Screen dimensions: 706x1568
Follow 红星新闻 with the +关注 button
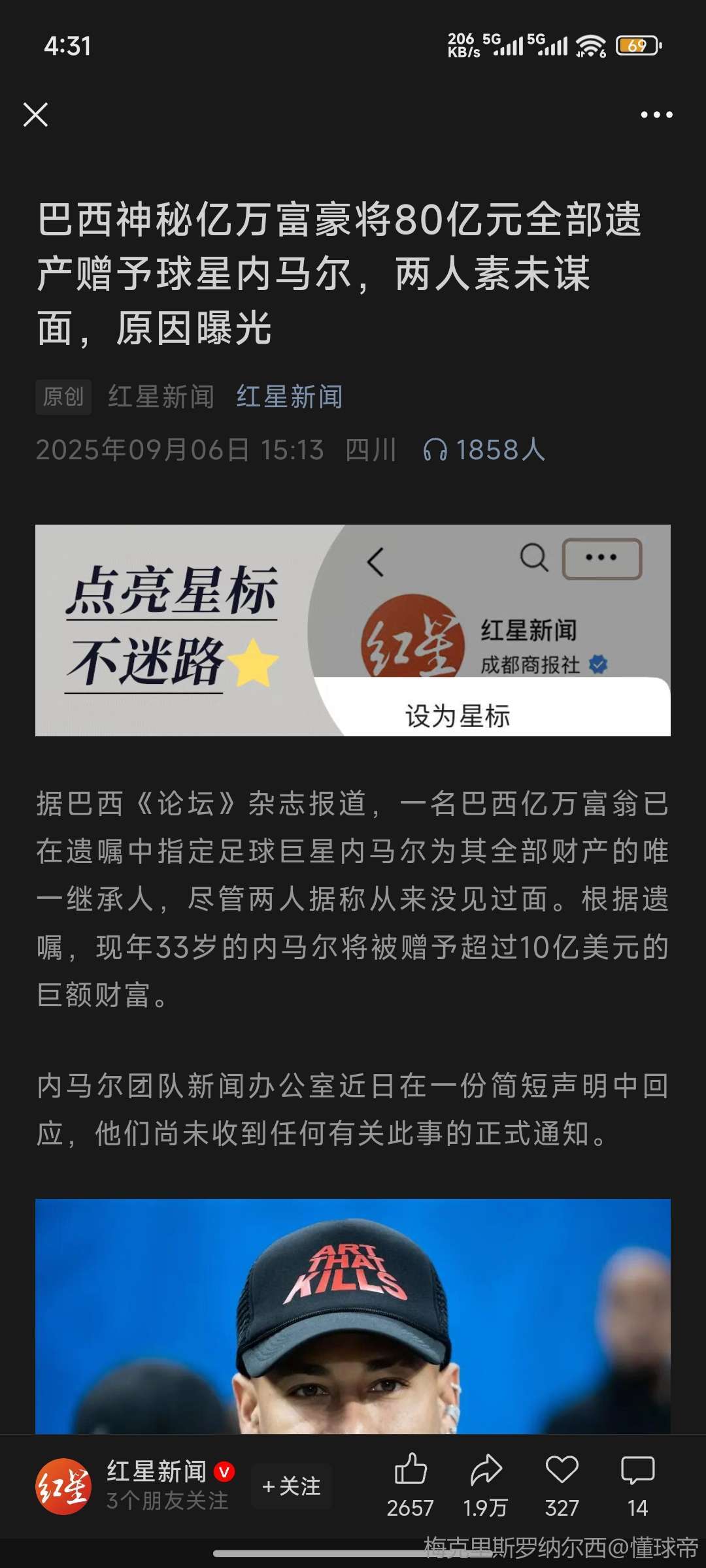[292, 1486]
